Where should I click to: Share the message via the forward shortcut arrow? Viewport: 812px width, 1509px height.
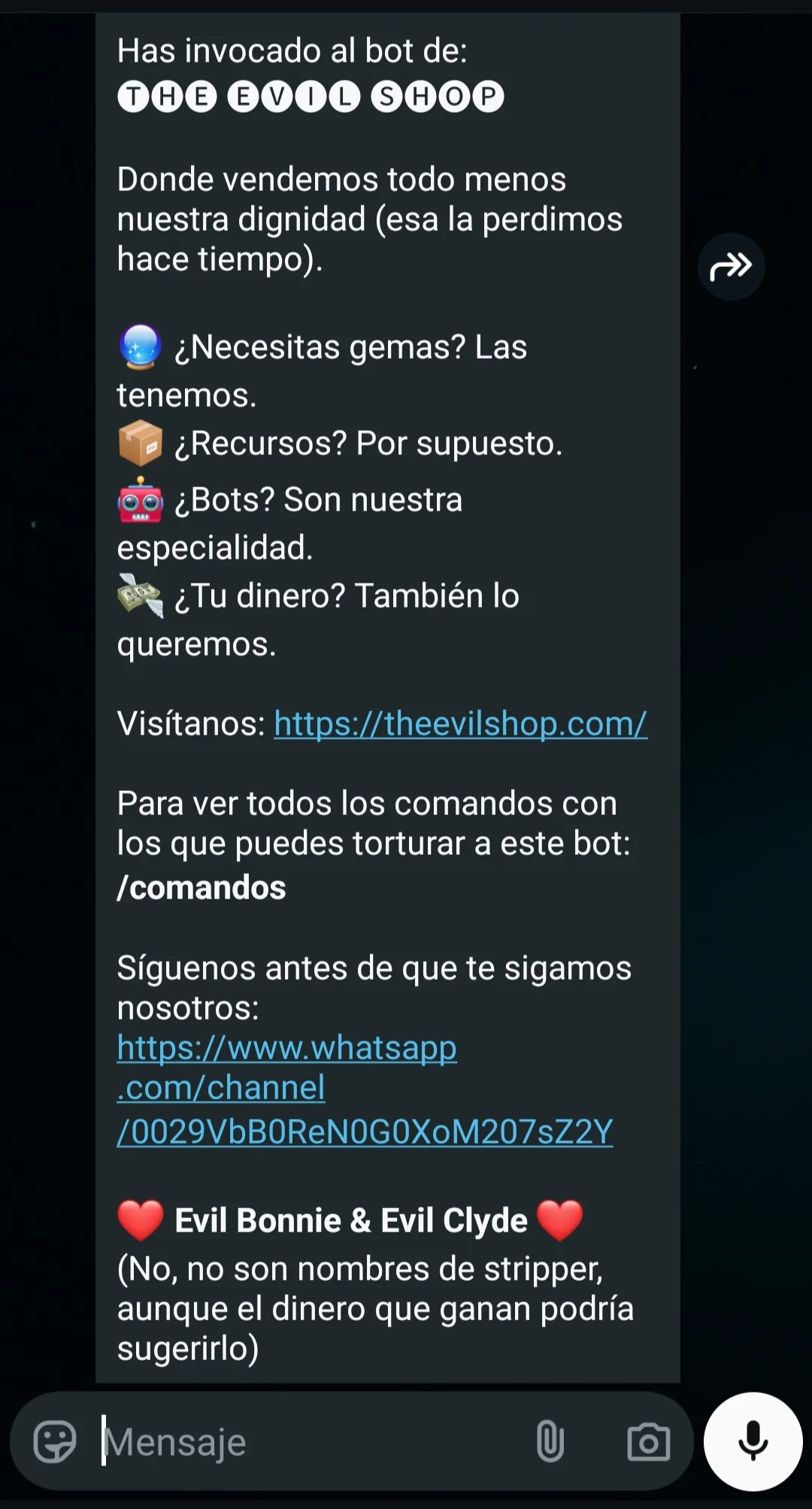(730, 265)
